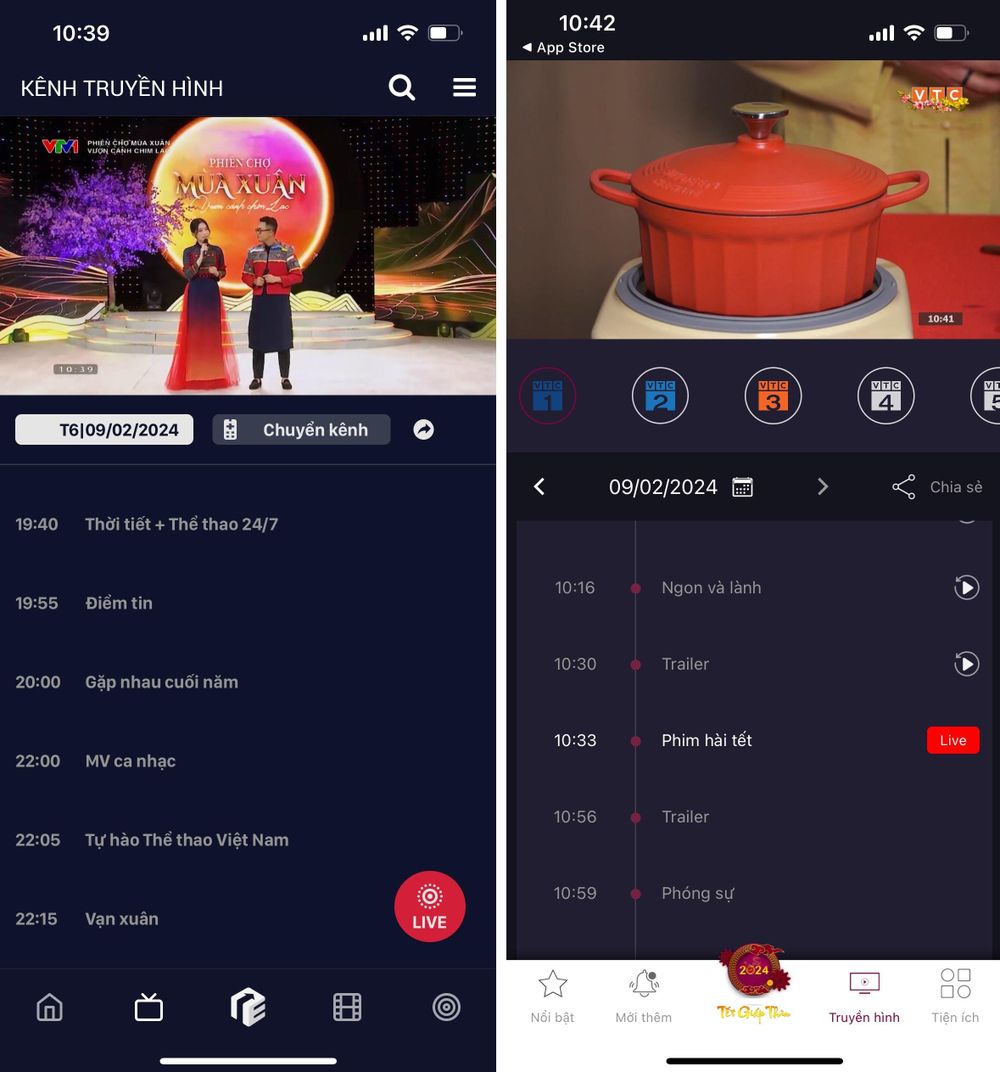Jump to the live broadcast with the LIVE button

[429, 906]
